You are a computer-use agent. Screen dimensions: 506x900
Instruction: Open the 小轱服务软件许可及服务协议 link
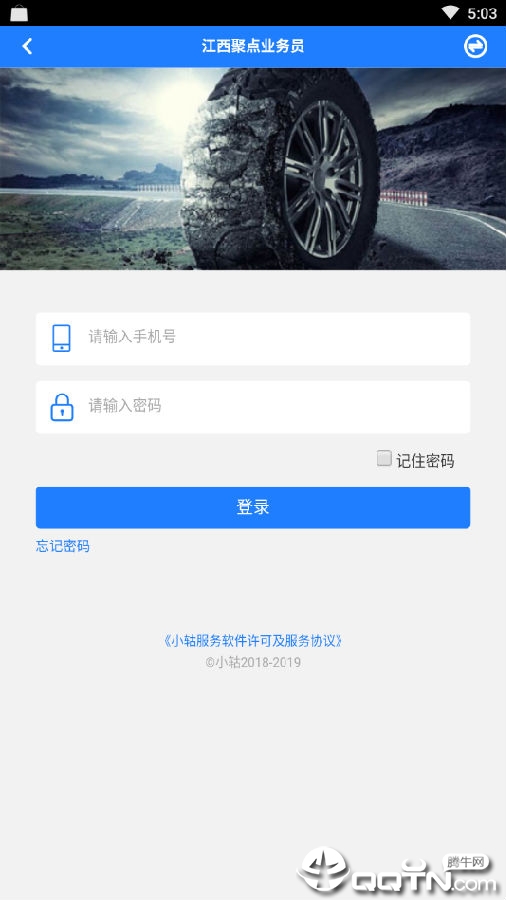(x=253, y=641)
